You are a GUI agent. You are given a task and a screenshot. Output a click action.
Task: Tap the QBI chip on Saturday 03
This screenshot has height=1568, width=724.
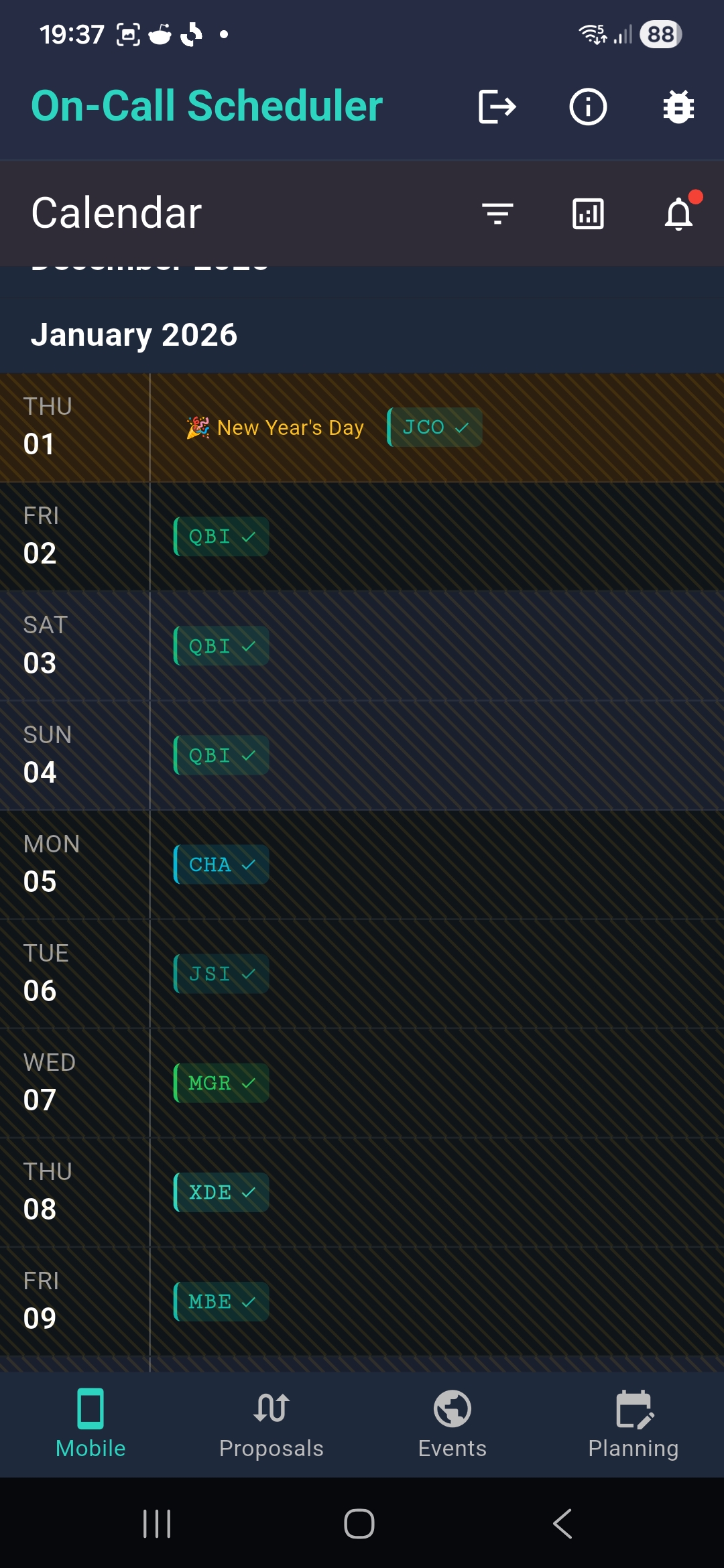pyautogui.click(x=221, y=646)
